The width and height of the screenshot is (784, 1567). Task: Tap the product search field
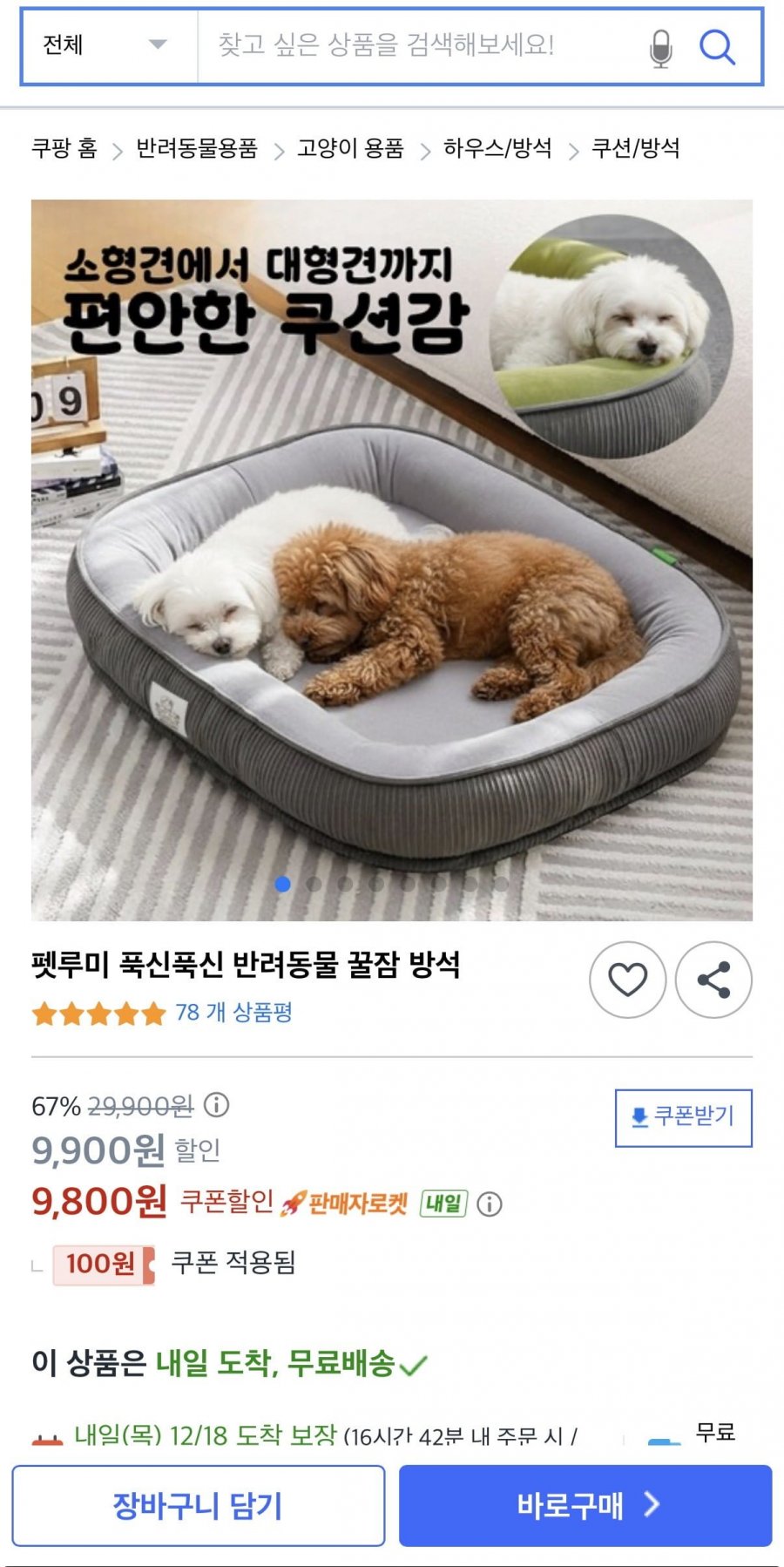418,45
